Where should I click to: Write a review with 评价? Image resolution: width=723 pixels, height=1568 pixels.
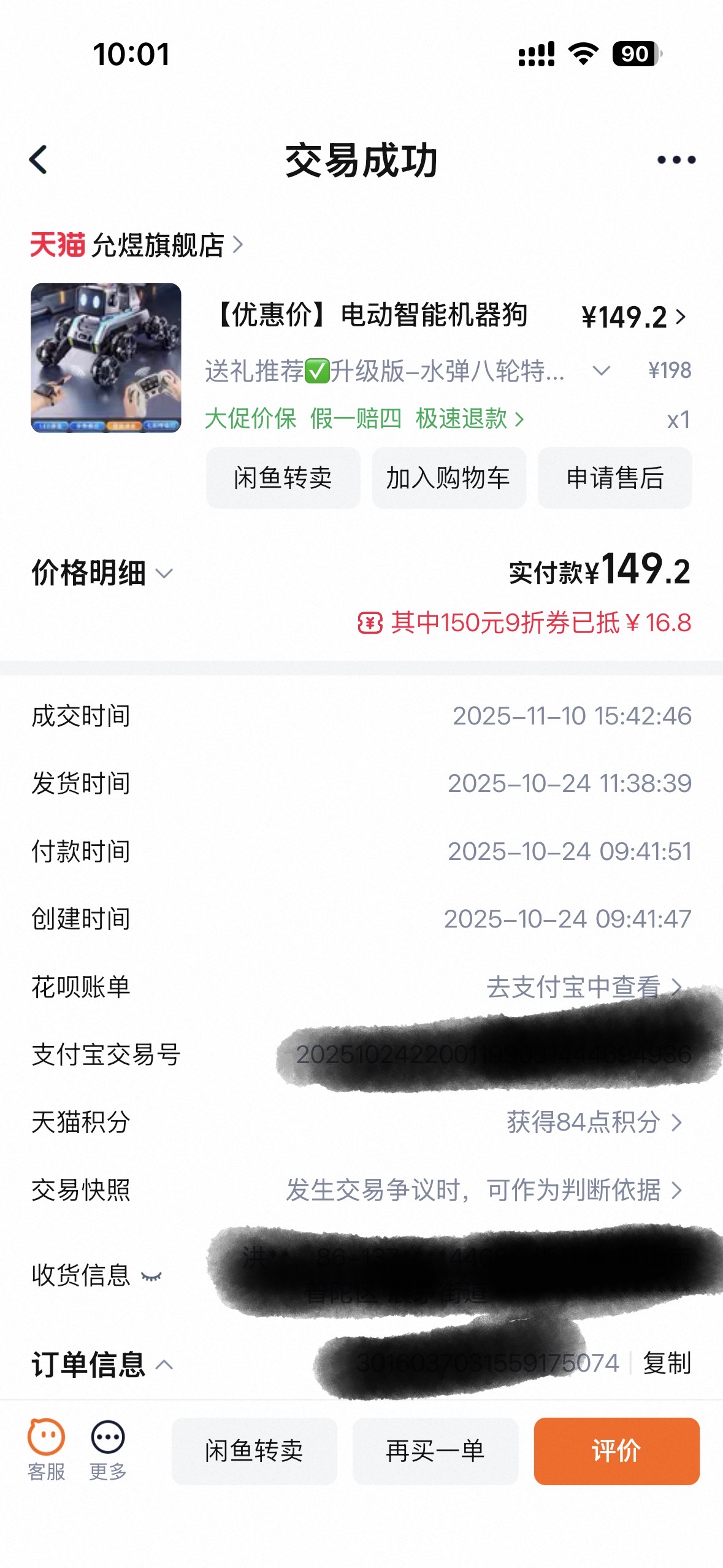616,1451
